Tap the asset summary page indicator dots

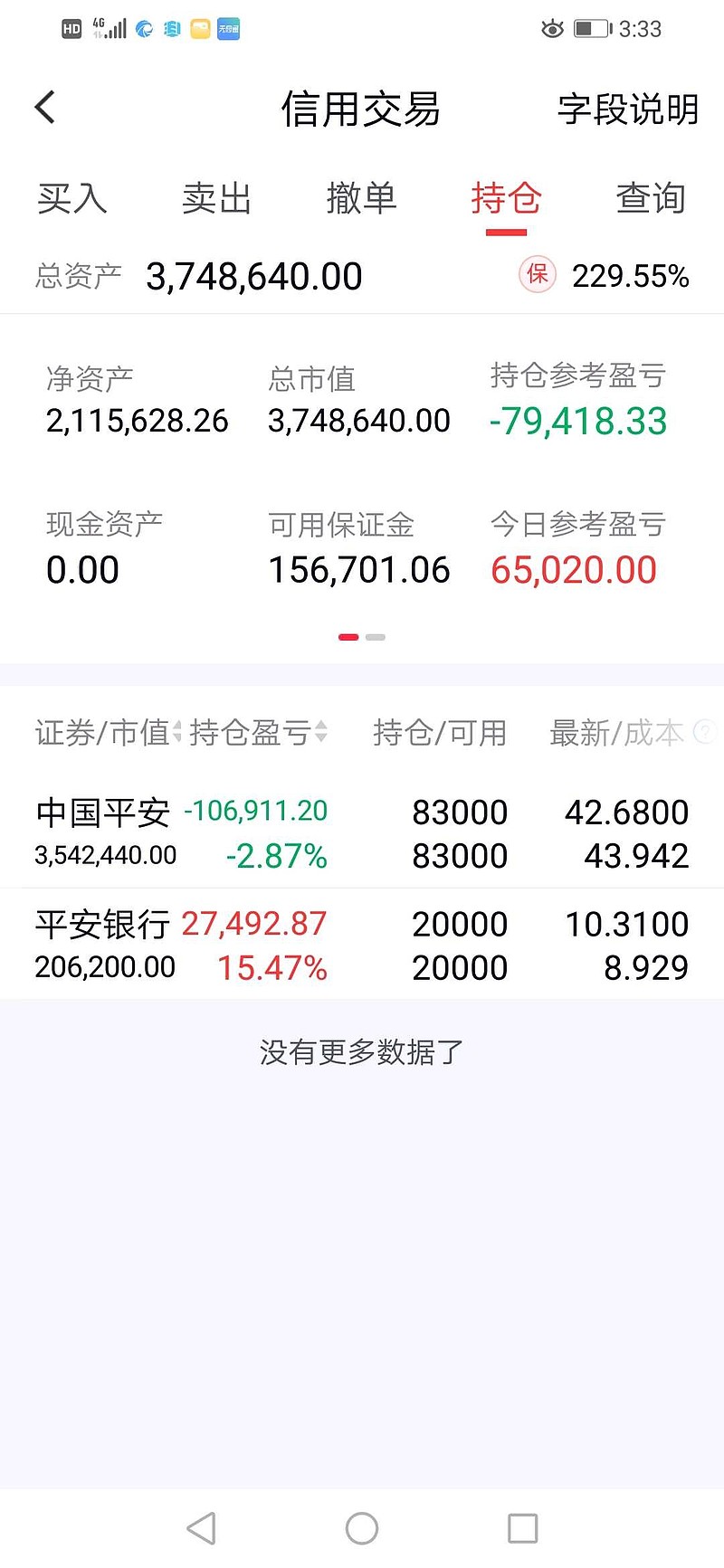pos(362,637)
